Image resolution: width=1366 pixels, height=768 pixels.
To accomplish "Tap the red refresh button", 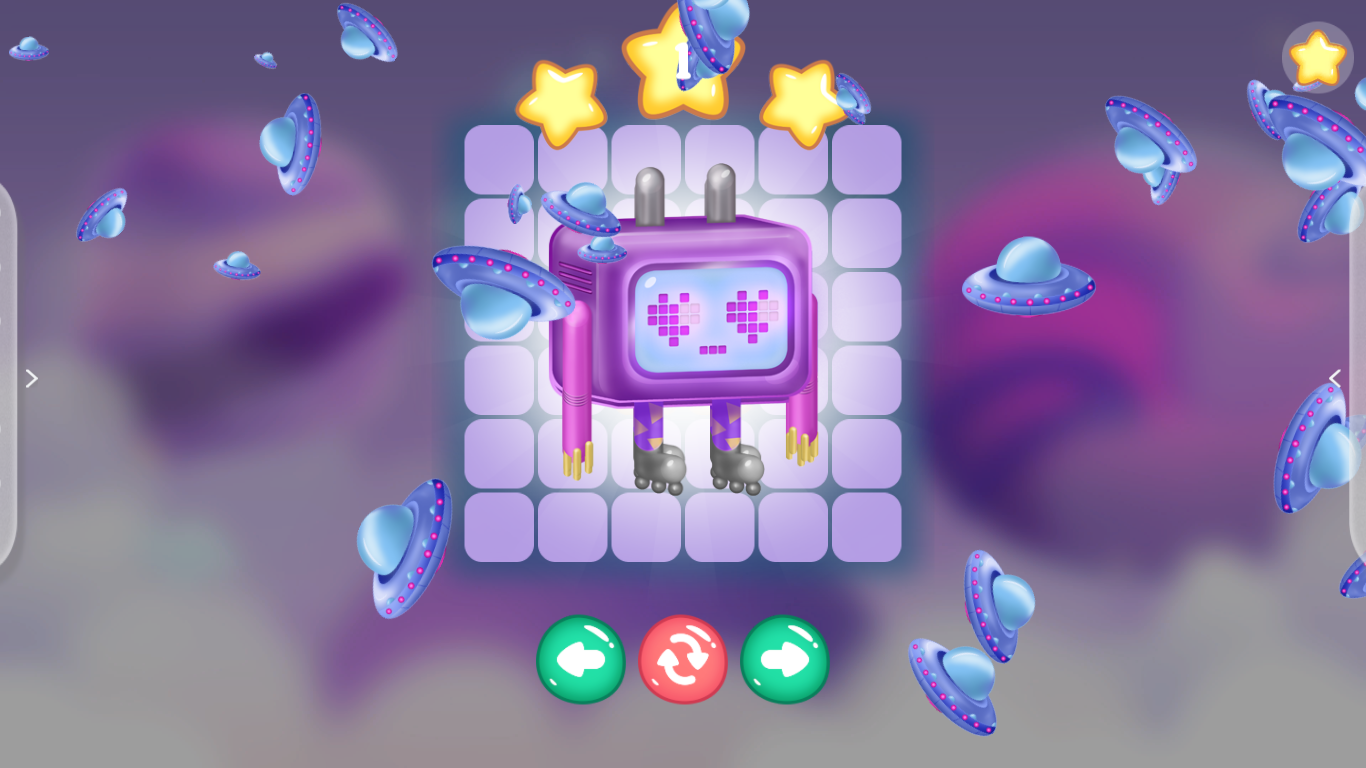I will pos(683,659).
